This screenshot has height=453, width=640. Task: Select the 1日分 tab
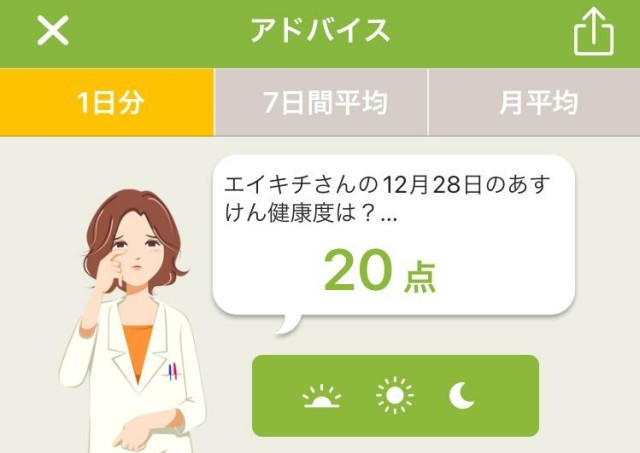pyautogui.click(x=107, y=102)
